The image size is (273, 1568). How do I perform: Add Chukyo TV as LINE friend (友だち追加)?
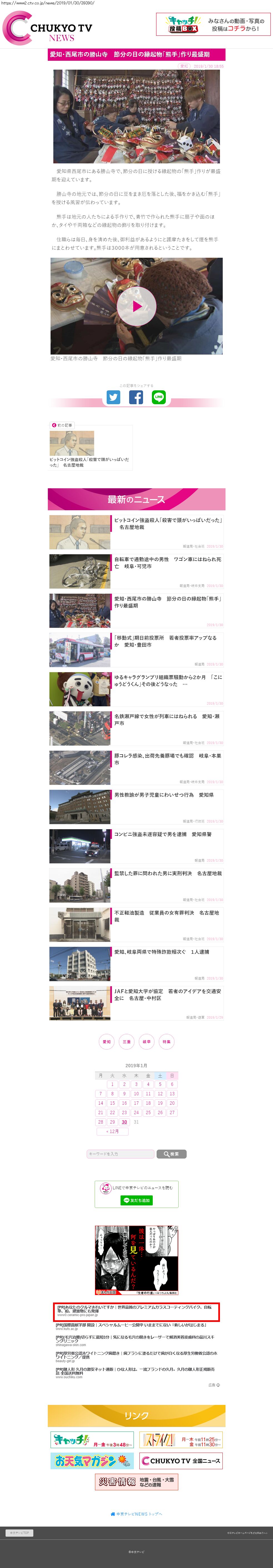[137, 1200]
